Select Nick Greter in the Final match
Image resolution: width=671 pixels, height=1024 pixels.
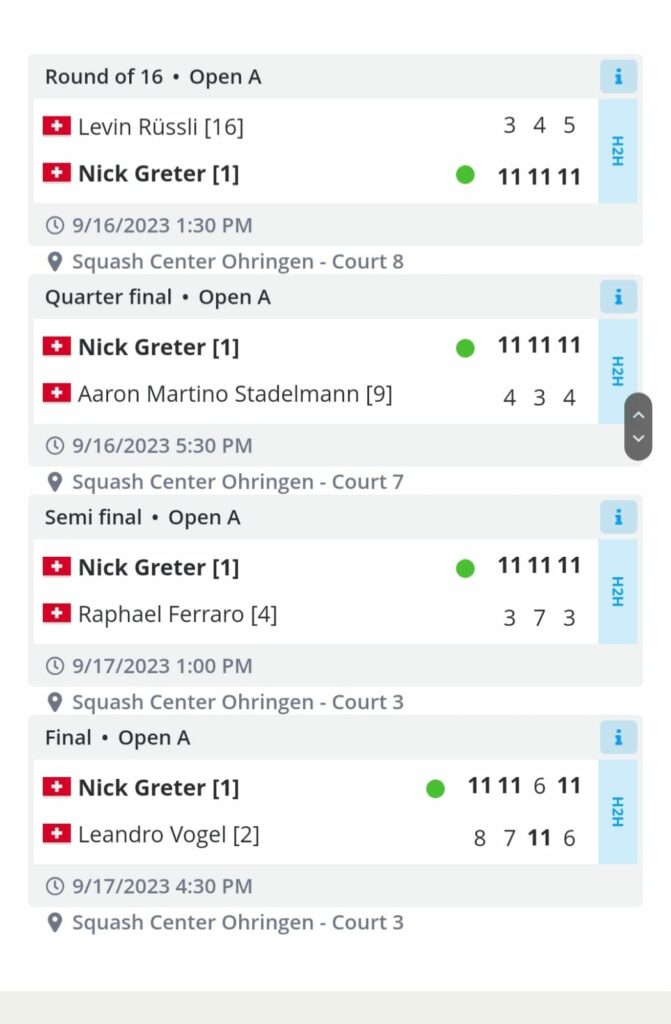pyautogui.click(x=158, y=788)
